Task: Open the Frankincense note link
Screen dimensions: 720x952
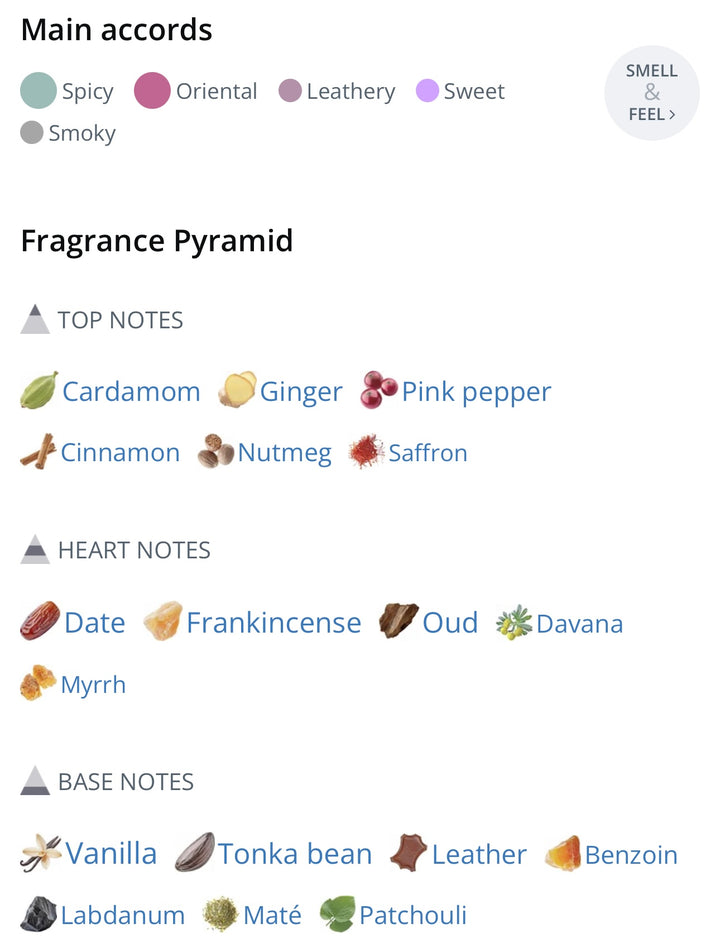Action: (273, 622)
